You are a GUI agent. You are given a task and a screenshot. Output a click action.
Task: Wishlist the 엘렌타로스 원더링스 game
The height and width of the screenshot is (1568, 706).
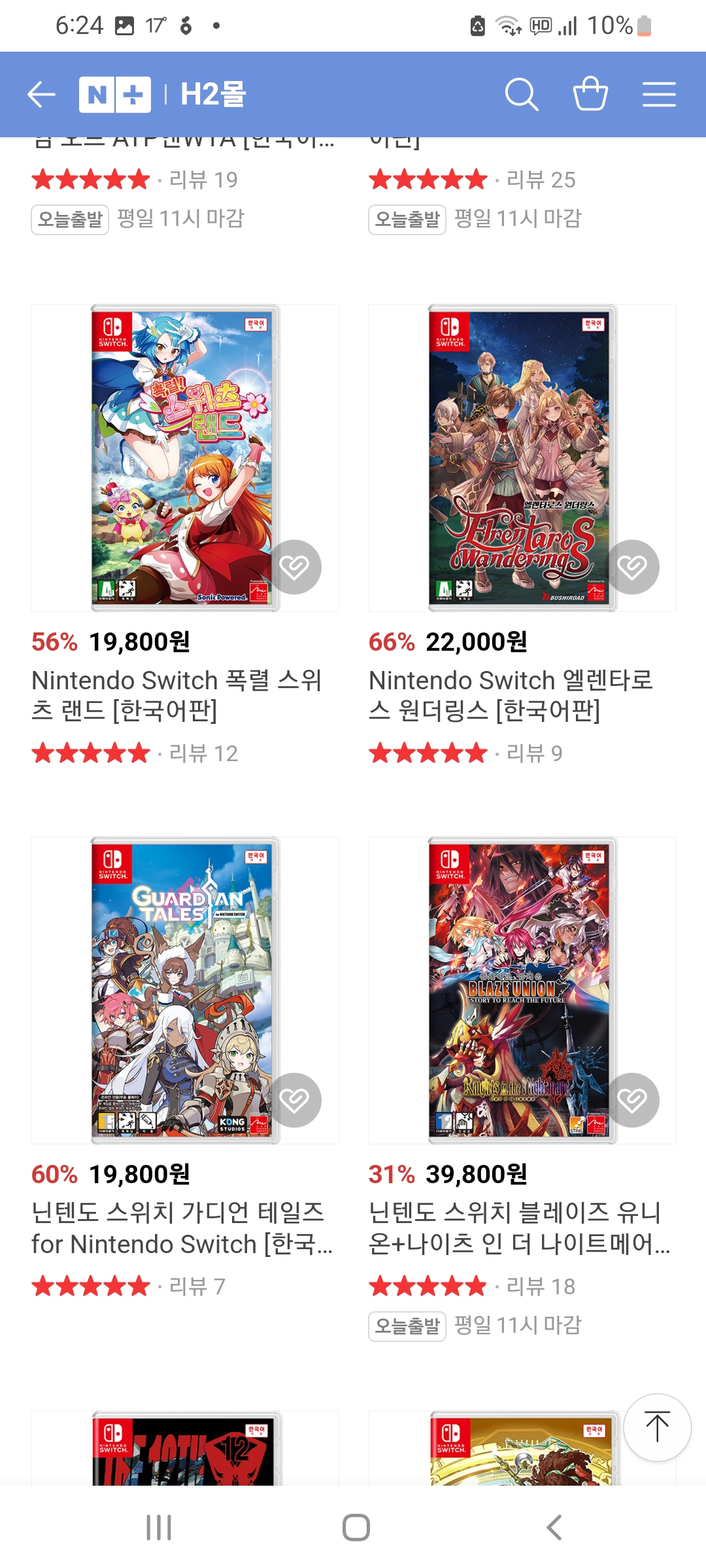click(x=632, y=567)
